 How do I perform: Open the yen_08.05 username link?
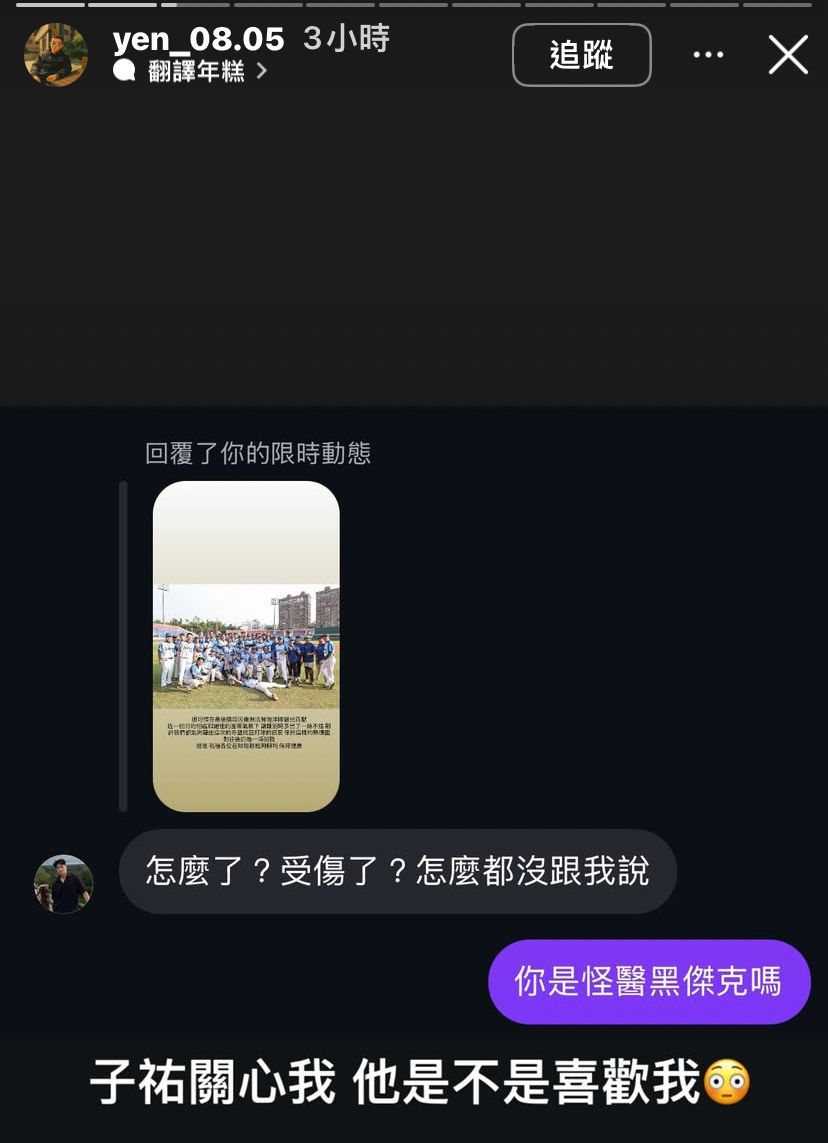click(198, 39)
